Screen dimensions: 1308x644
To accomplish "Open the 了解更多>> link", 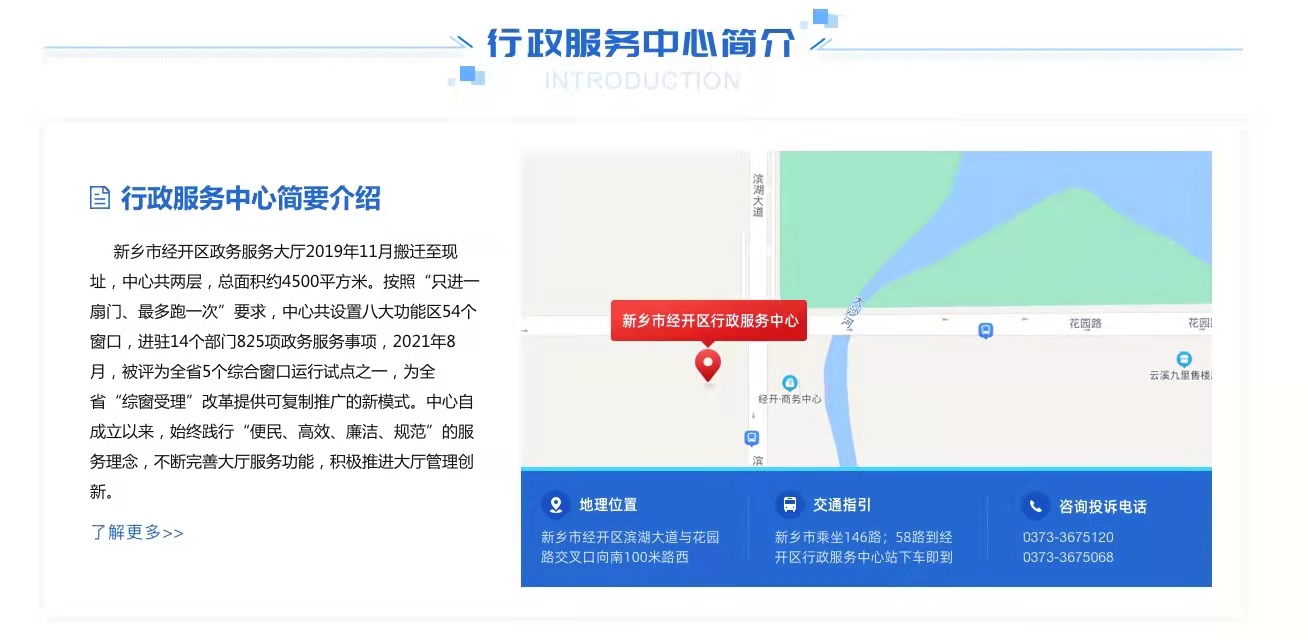I will tap(137, 533).
